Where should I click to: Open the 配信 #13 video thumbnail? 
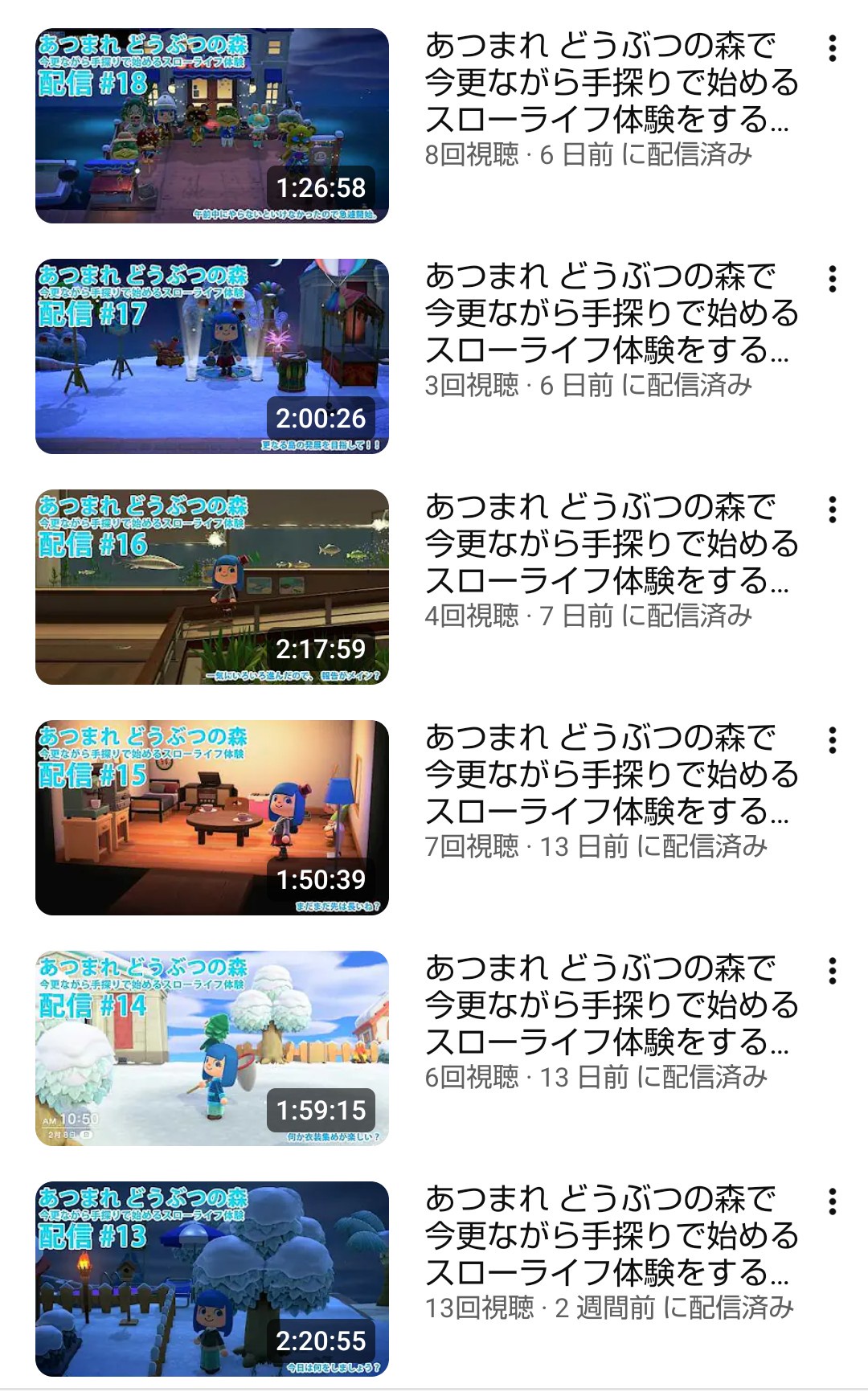tap(212, 1279)
